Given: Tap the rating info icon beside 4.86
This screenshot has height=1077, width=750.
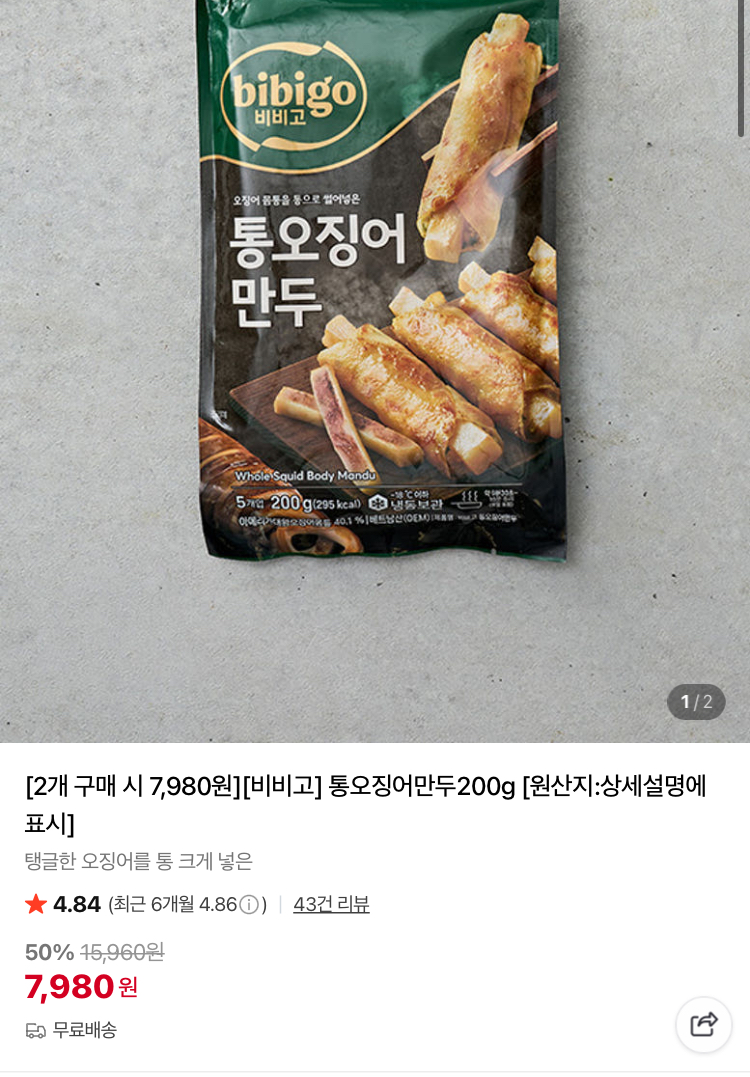Looking at the screenshot, I should click(x=249, y=905).
